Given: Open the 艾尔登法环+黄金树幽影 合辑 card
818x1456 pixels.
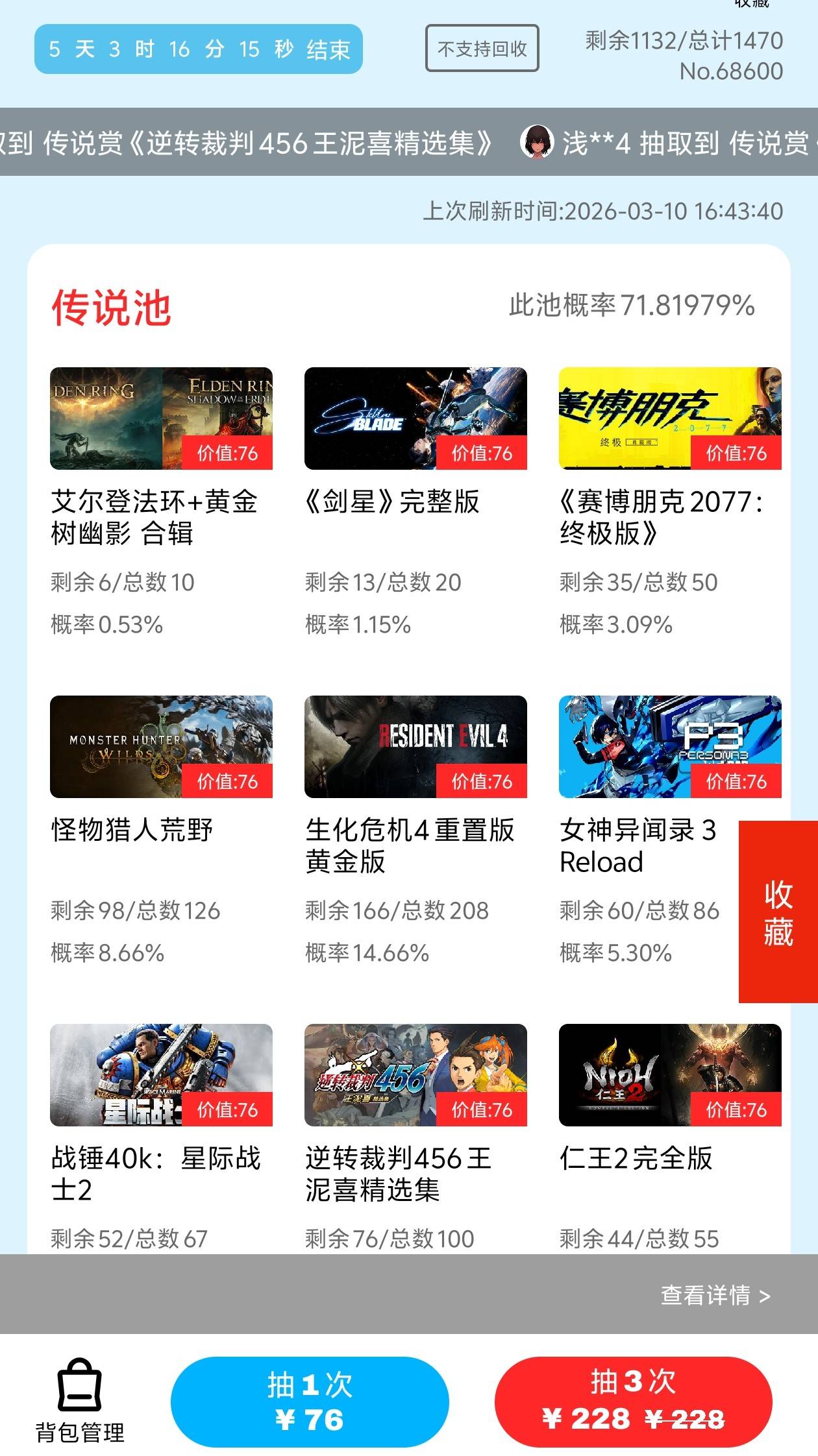Looking at the screenshot, I should pyautogui.click(x=161, y=419).
